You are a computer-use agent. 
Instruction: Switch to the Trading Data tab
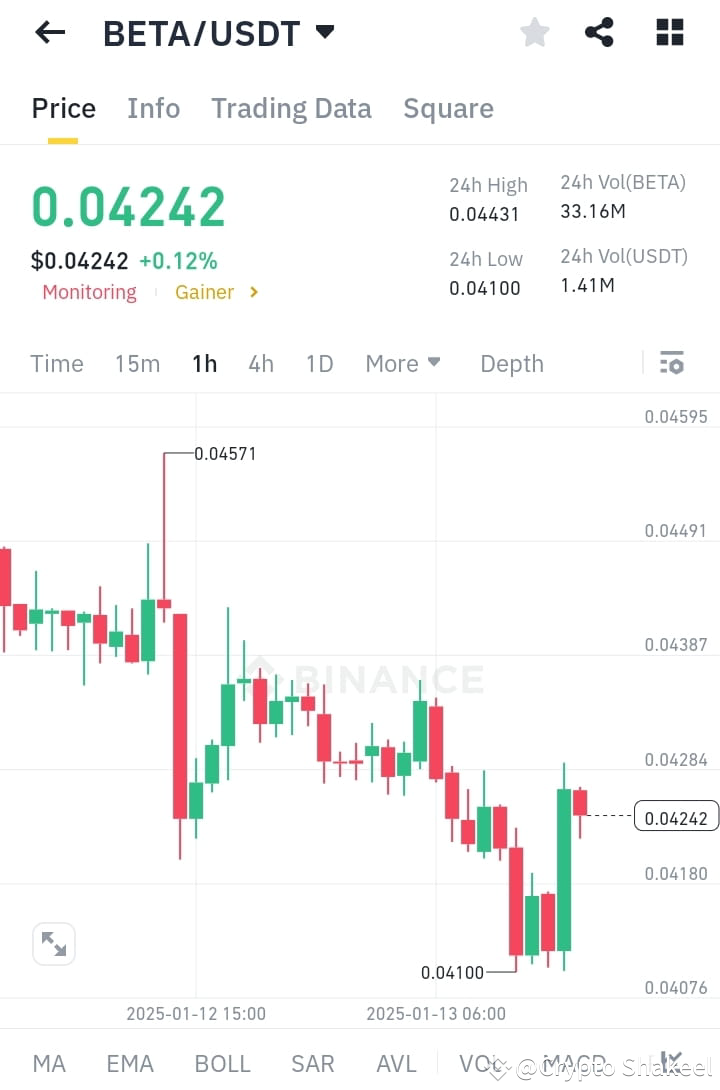291,108
